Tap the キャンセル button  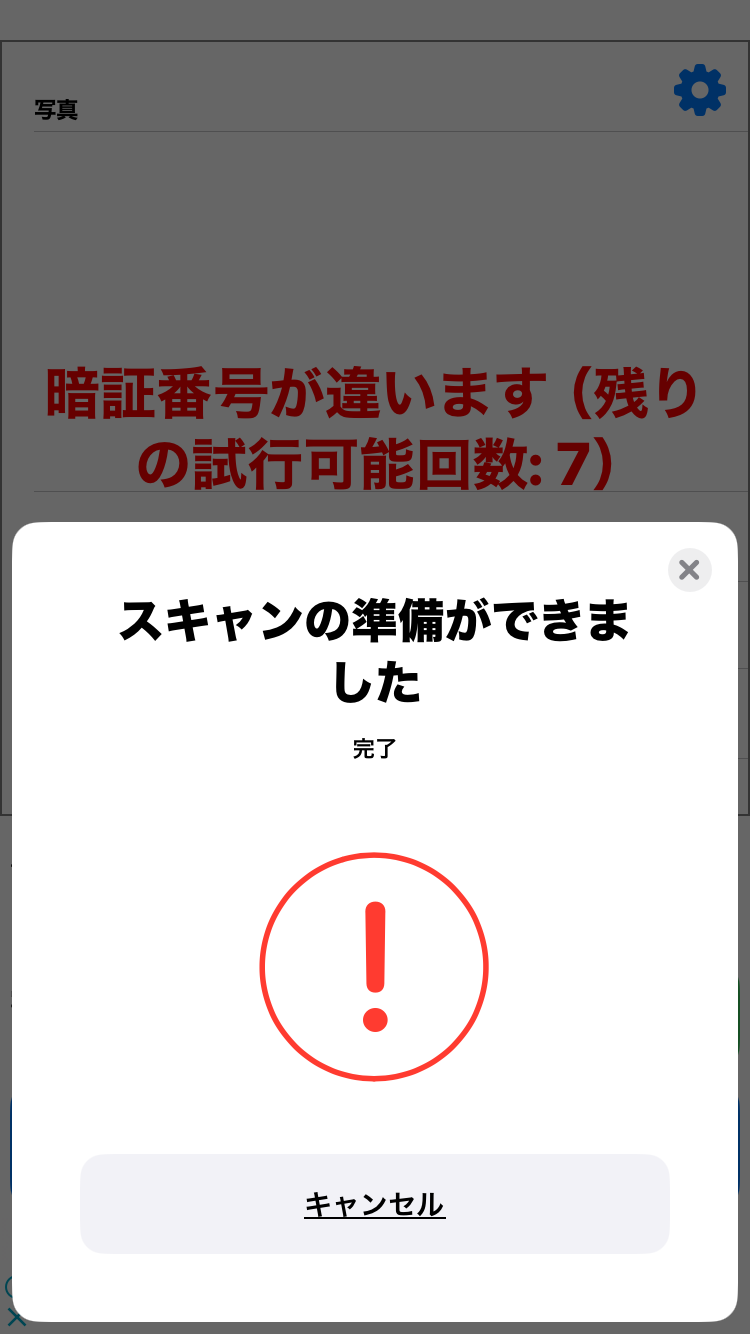point(374,1204)
